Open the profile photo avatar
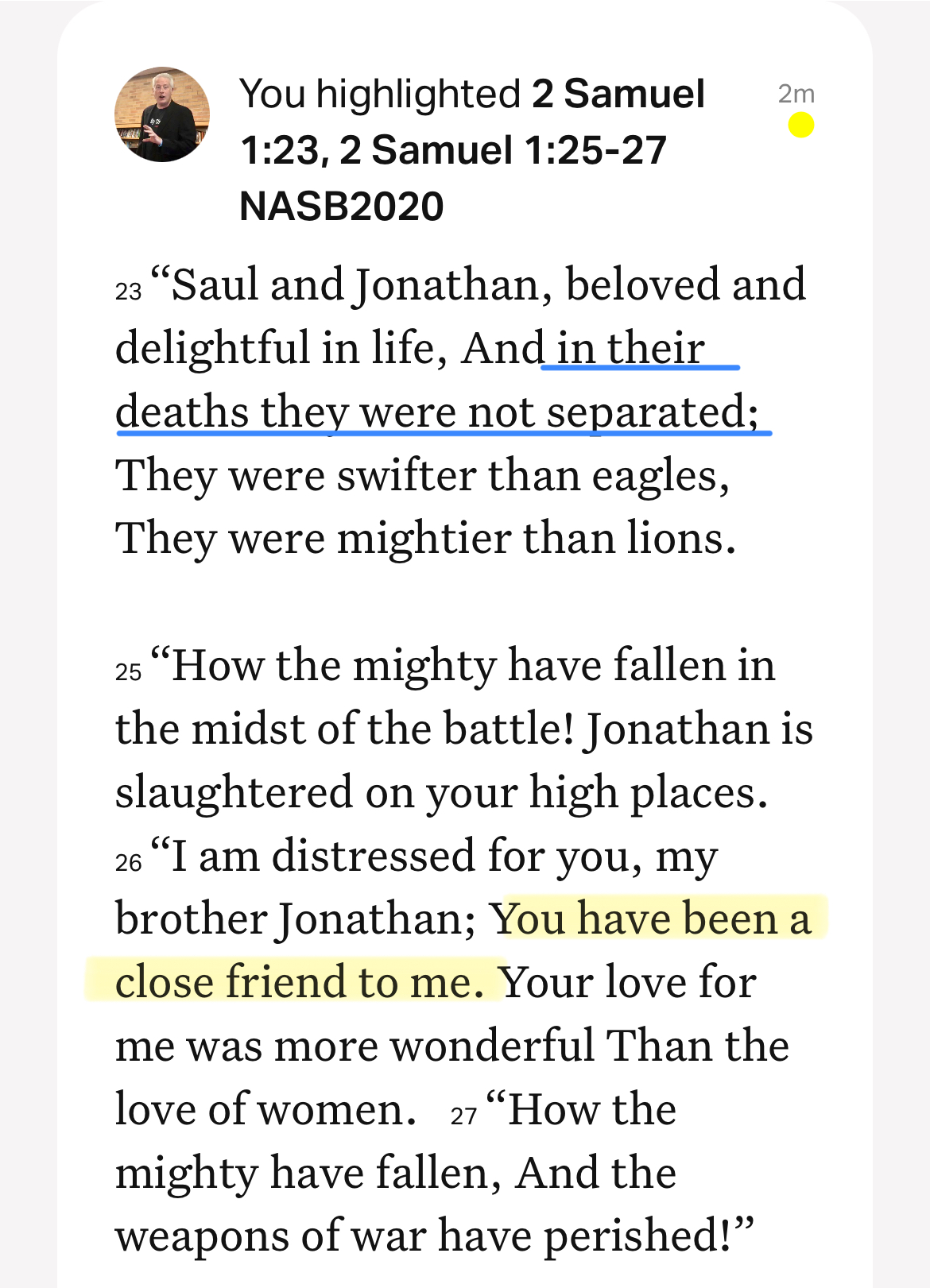Image resolution: width=930 pixels, height=1288 pixels. (x=162, y=114)
